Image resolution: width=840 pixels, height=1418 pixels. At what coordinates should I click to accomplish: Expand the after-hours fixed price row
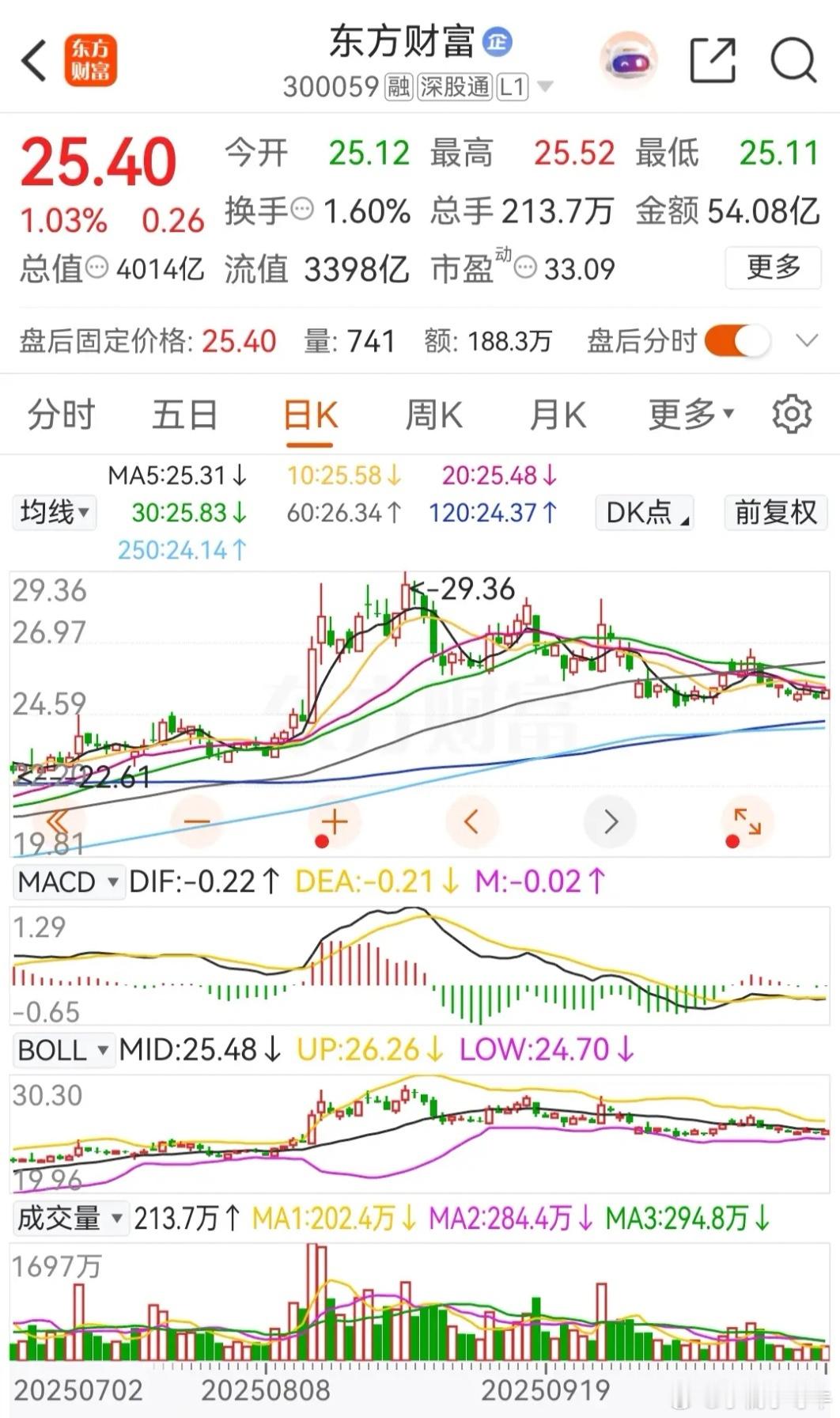[806, 342]
